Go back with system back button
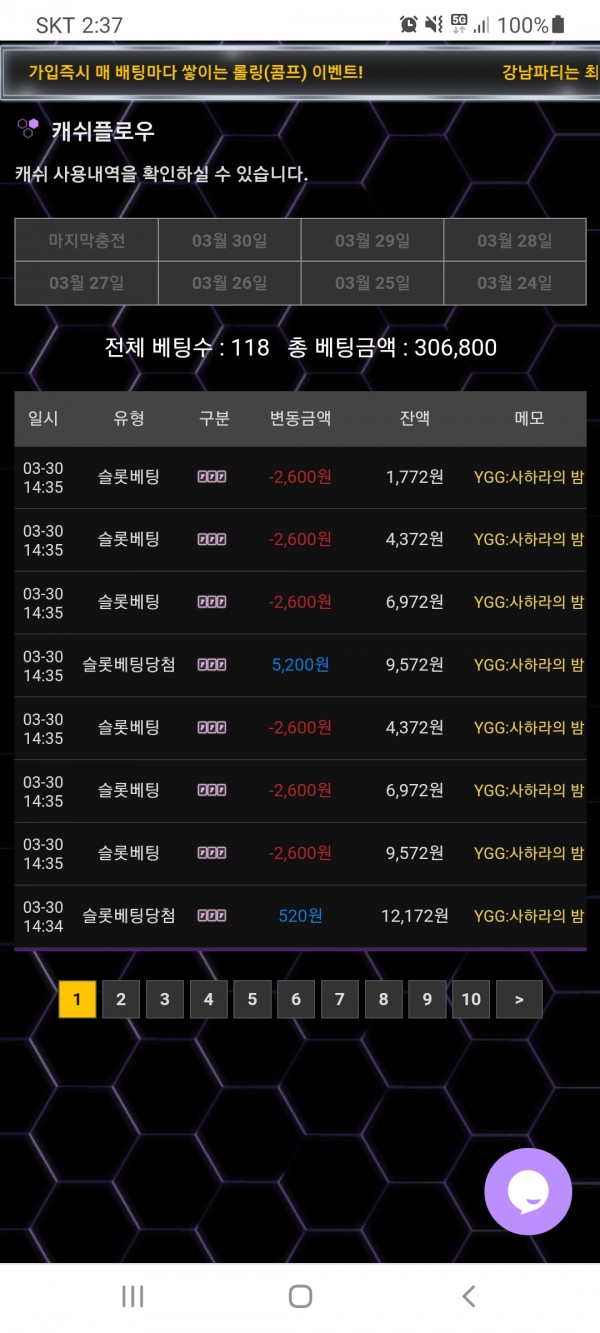This screenshot has height=1333, width=600. click(468, 1296)
